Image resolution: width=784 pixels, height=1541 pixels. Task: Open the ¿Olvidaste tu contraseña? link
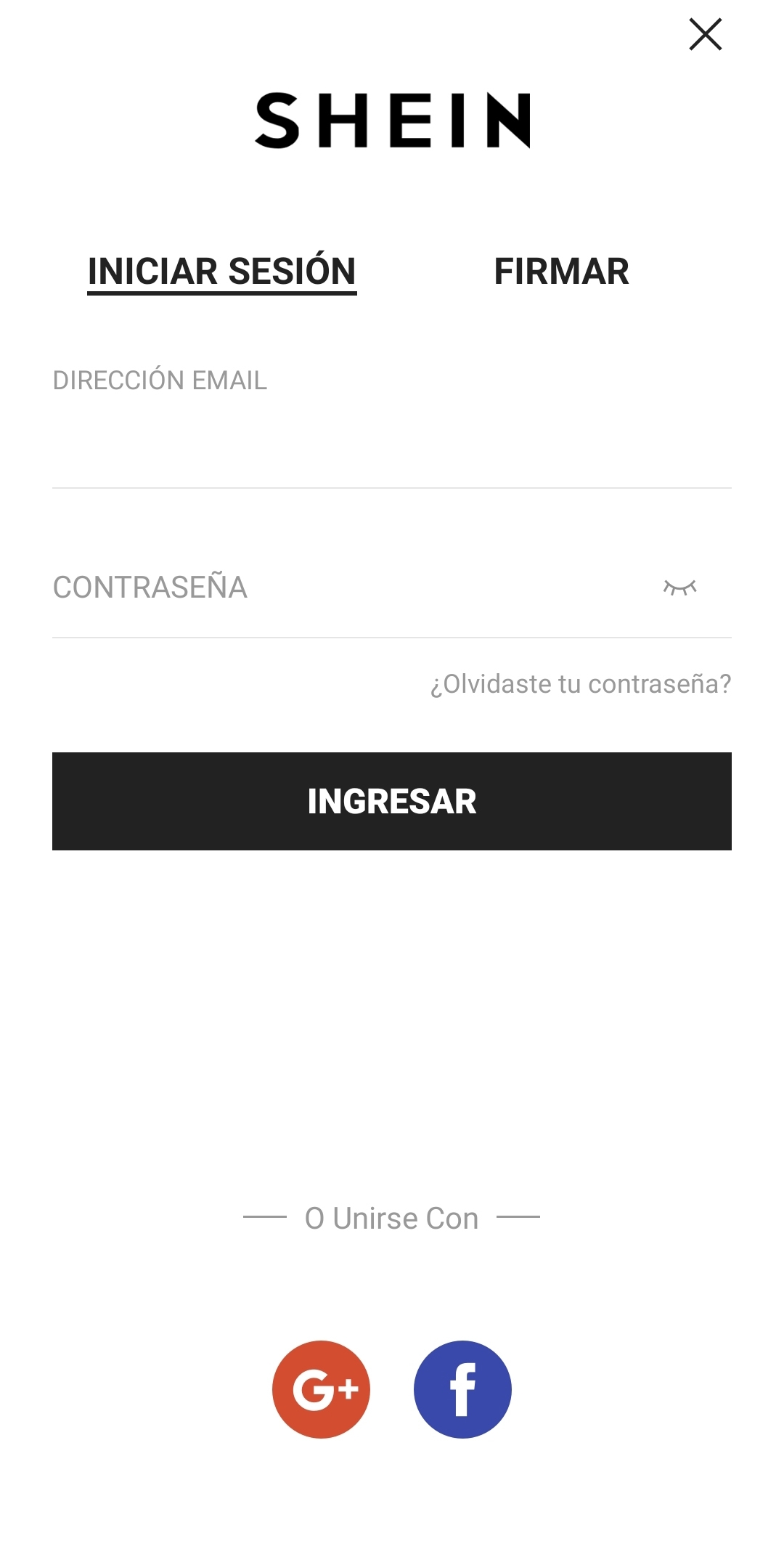coord(581,684)
